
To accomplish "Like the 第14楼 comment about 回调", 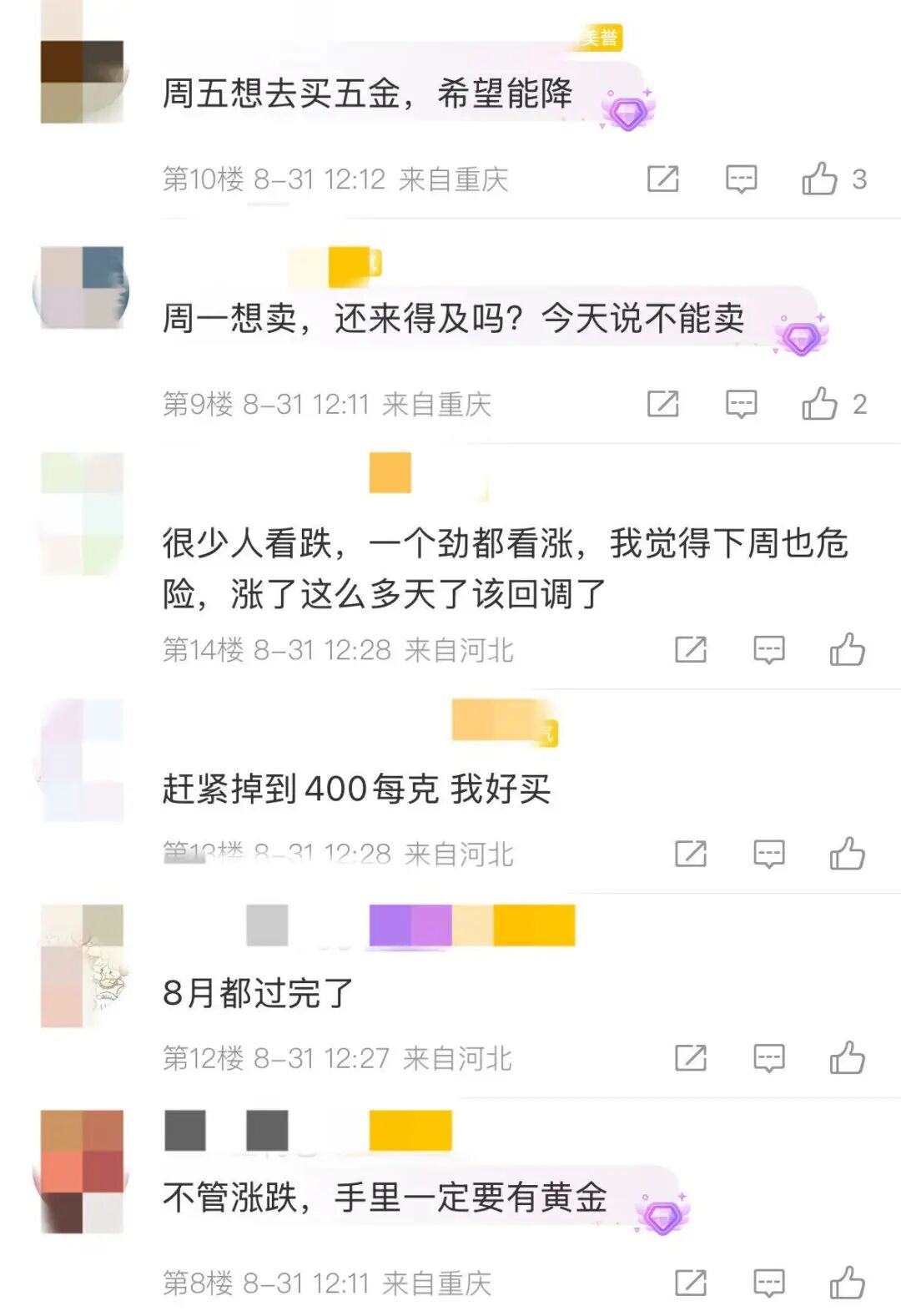I will (847, 649).
